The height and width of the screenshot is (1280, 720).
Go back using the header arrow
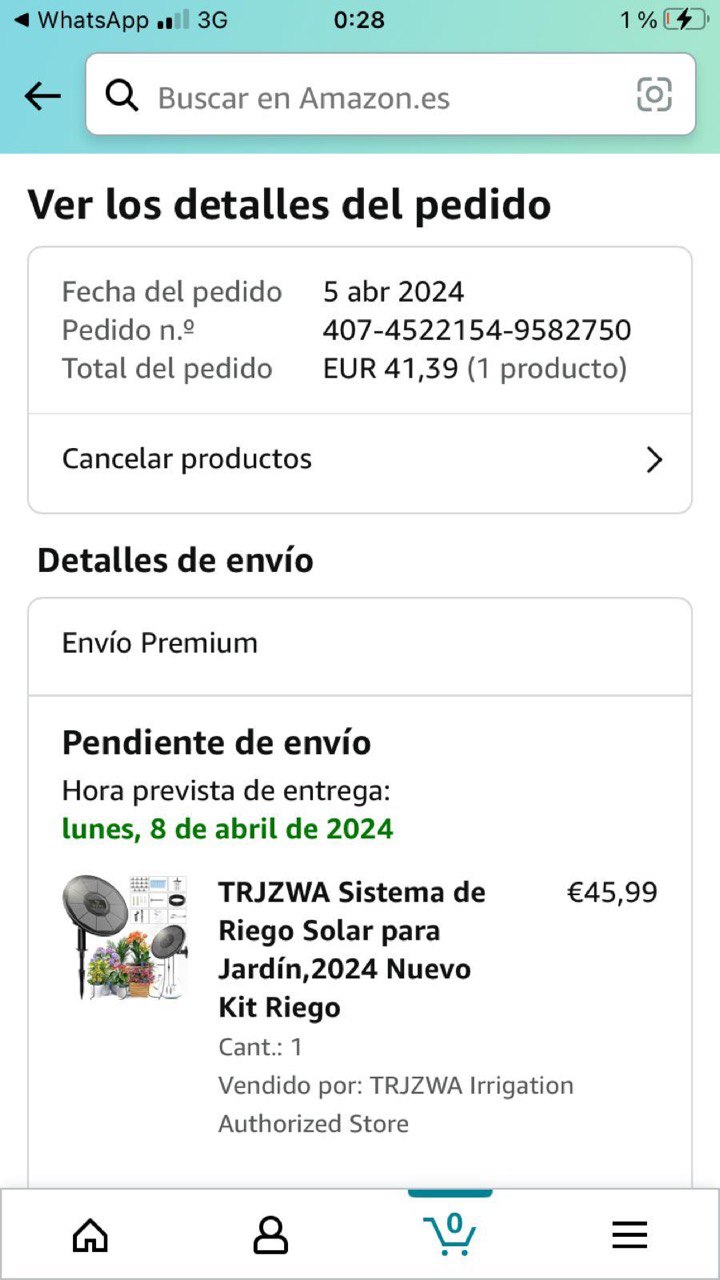point(42,96)
